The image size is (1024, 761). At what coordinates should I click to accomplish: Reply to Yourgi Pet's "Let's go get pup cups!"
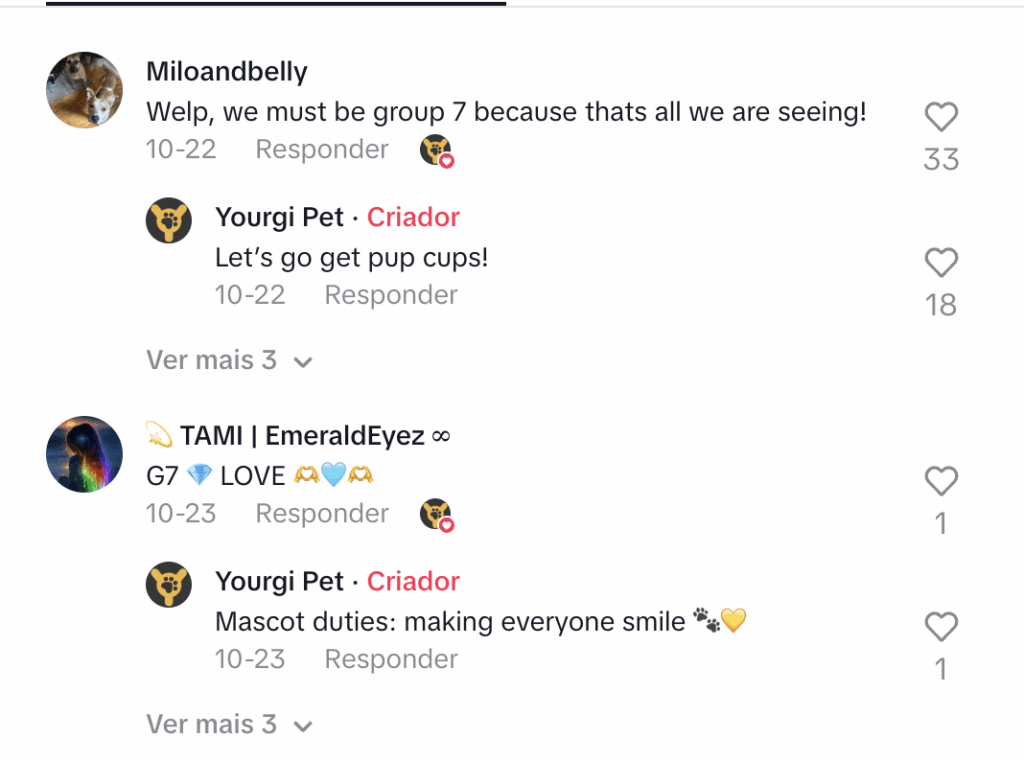[x=391, y=295]
